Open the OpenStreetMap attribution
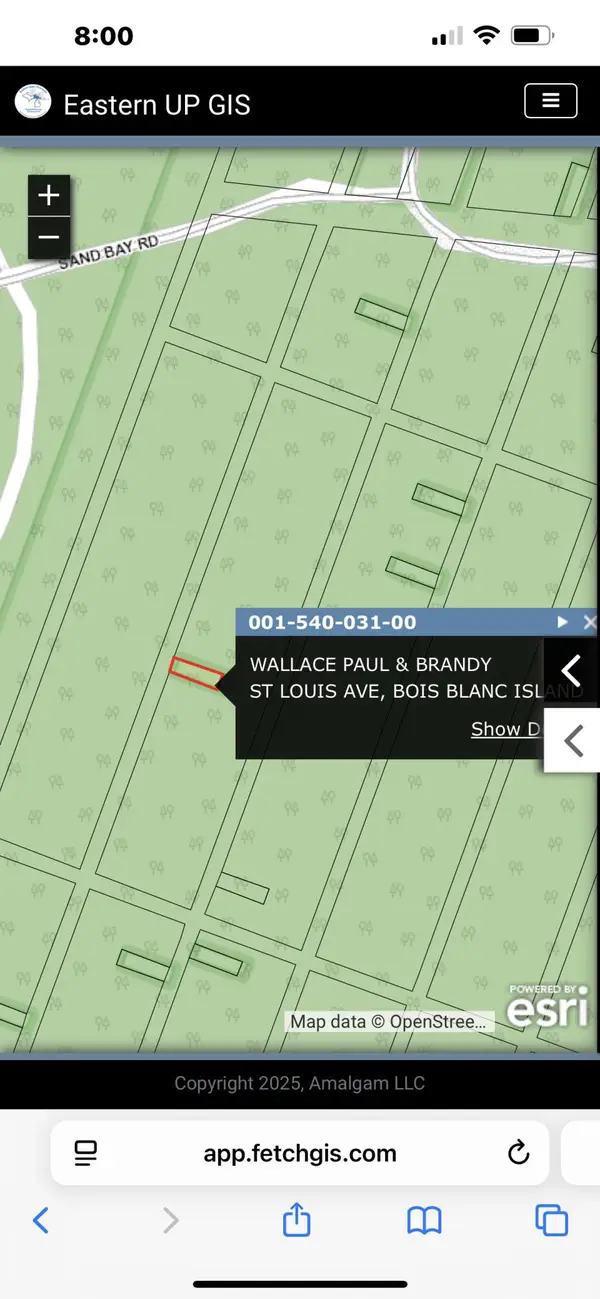Screen dimensions: 600x1299 (x=389, y=1022)
